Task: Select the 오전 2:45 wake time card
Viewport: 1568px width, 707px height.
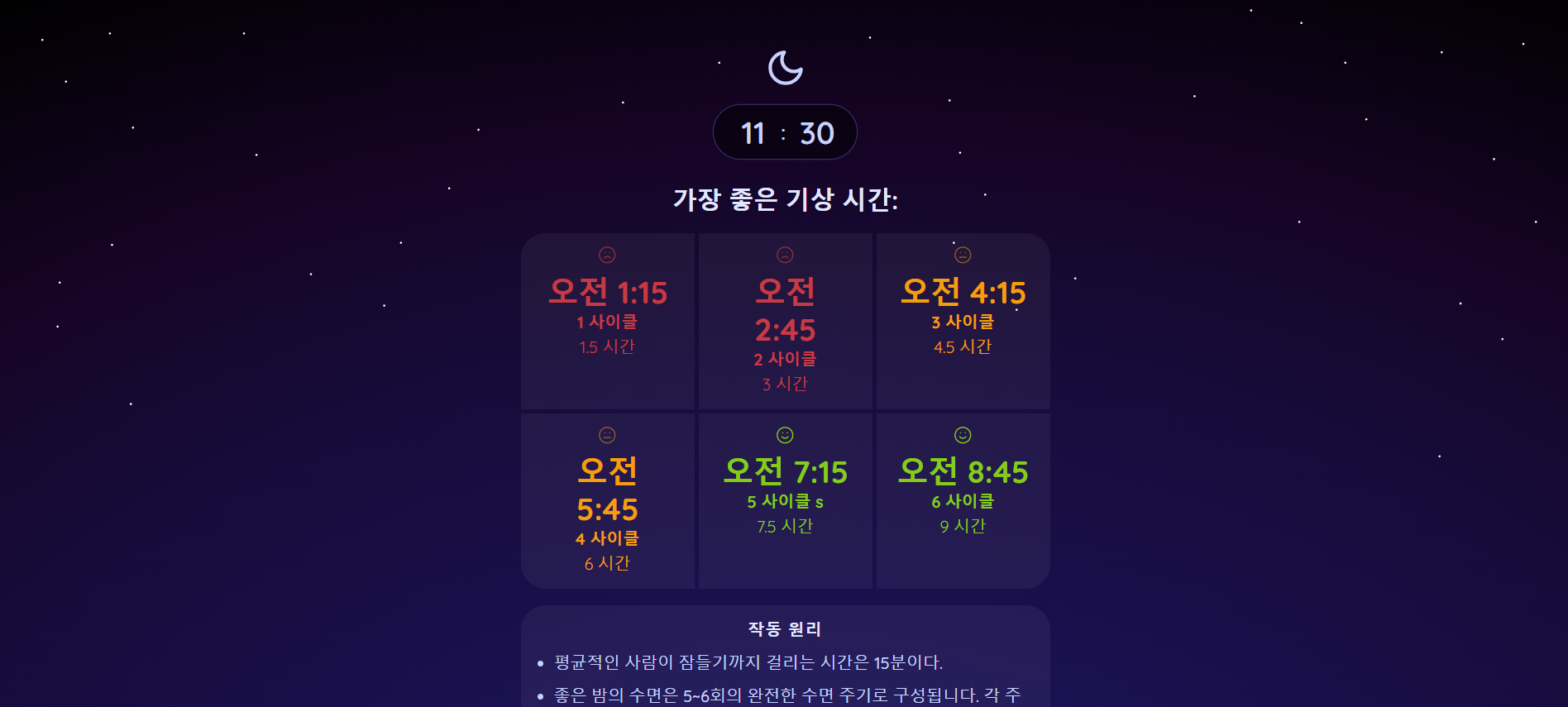Action: pyautogui.click(x=785, y=321)
